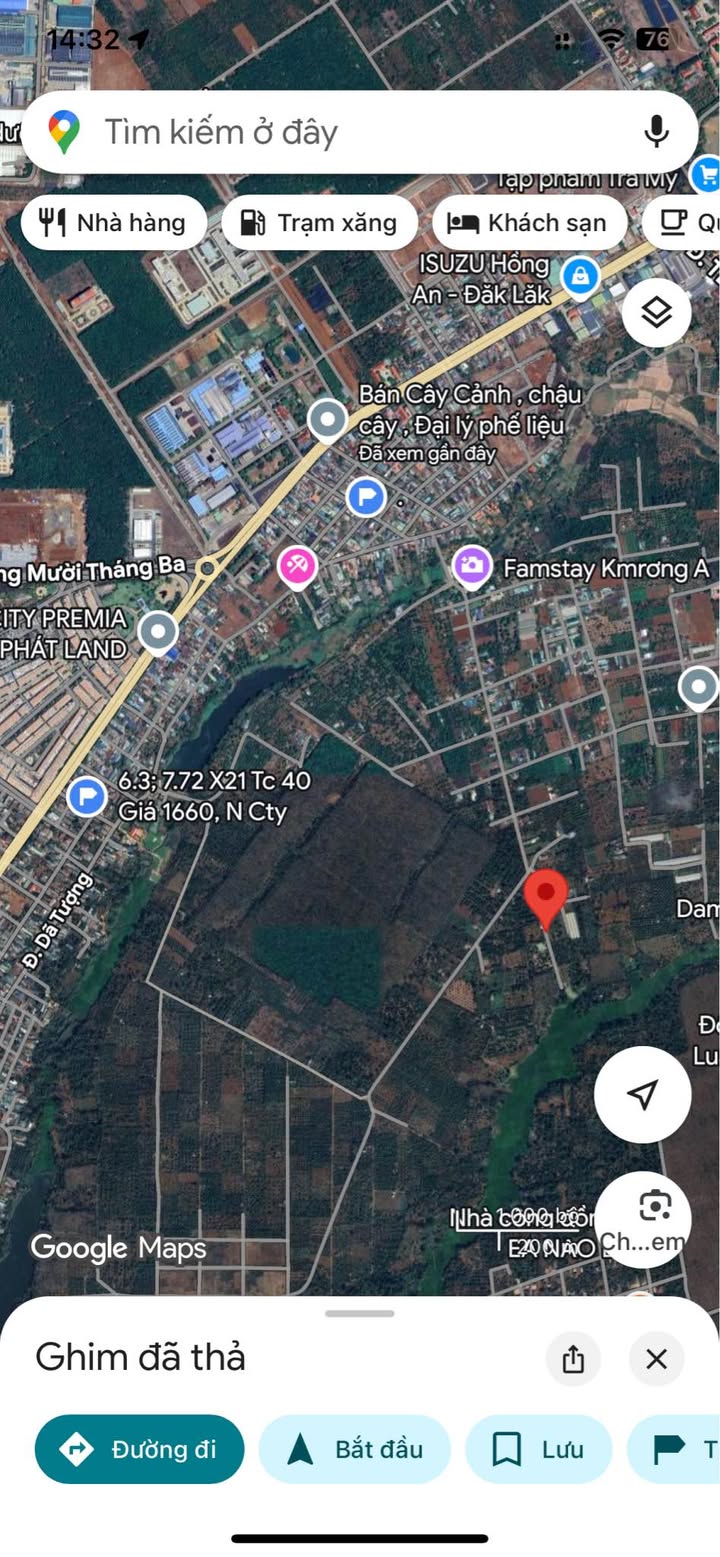720x1557 pixels.
Task: Open the Famstay Kmrơng A place marker
Action: tap(471, 566)
